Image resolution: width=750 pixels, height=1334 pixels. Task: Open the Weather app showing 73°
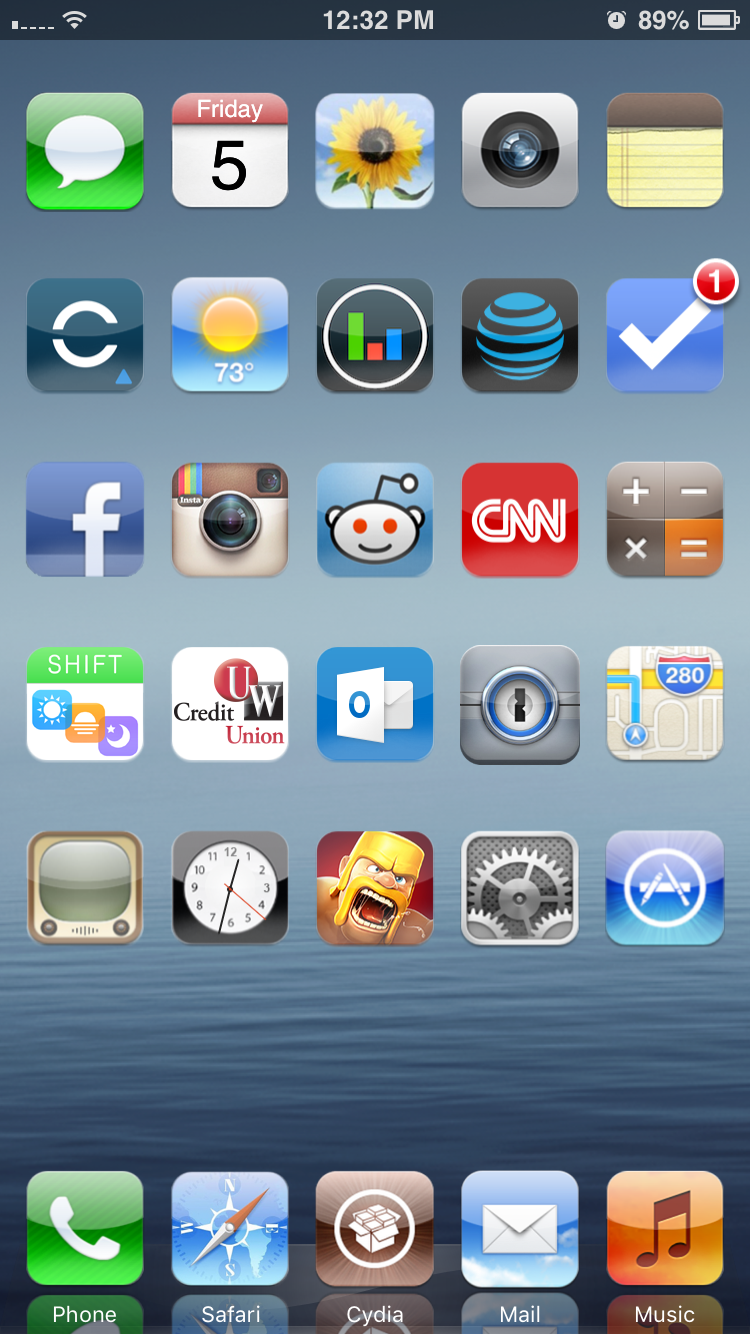click(230, 335)
